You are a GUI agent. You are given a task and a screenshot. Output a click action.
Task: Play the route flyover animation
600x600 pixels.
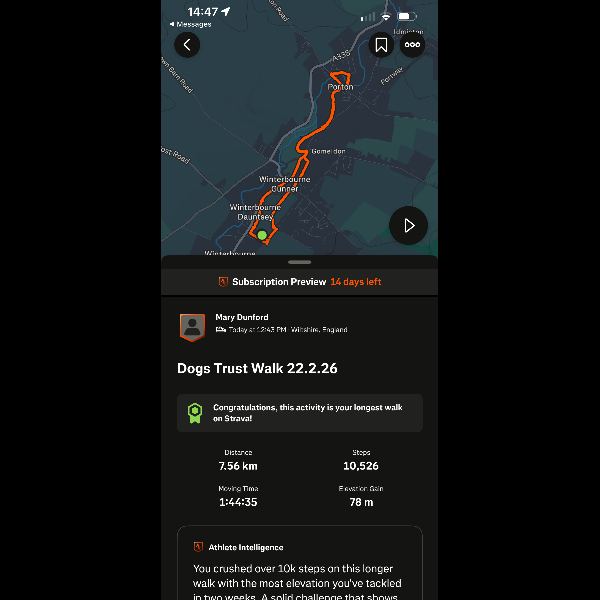point(408,225)
